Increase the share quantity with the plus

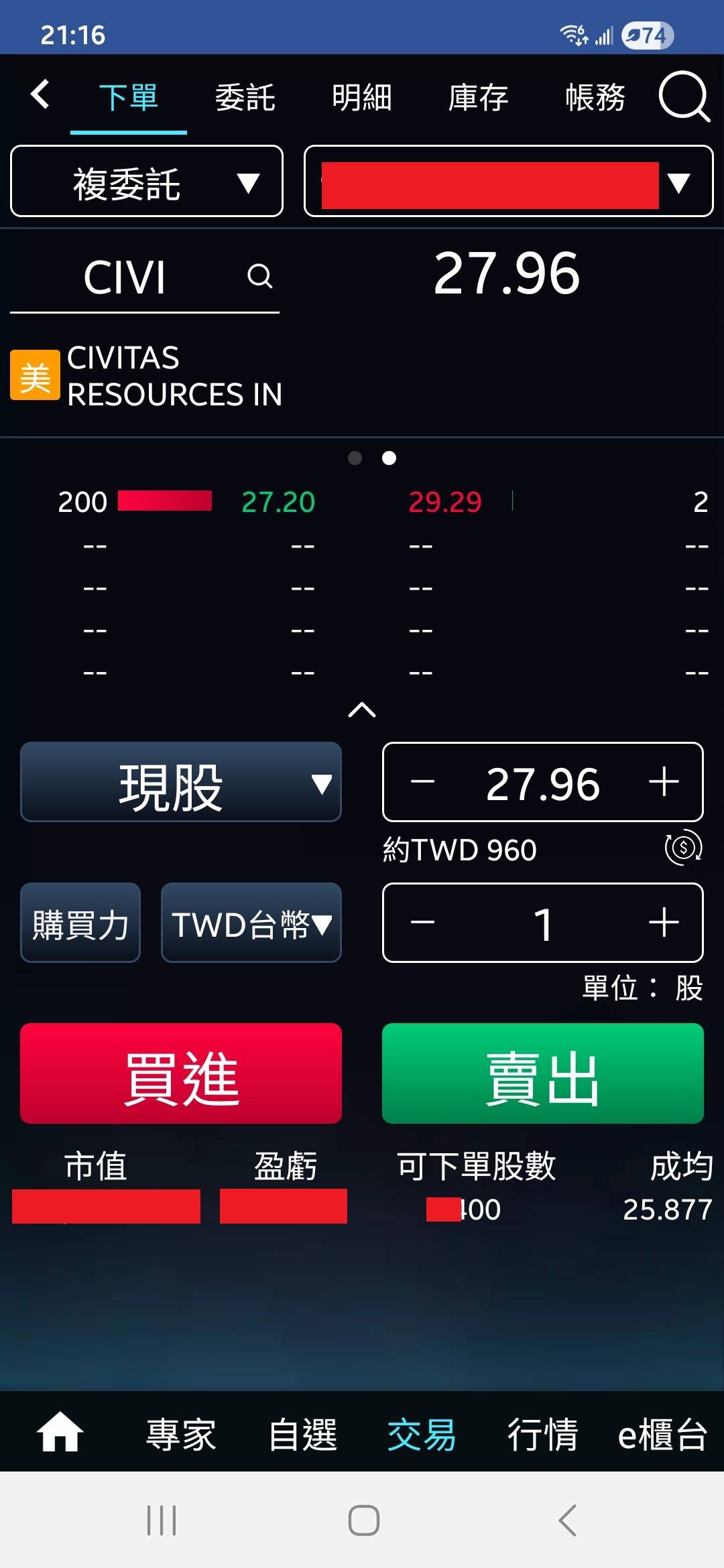coord(664,923)
